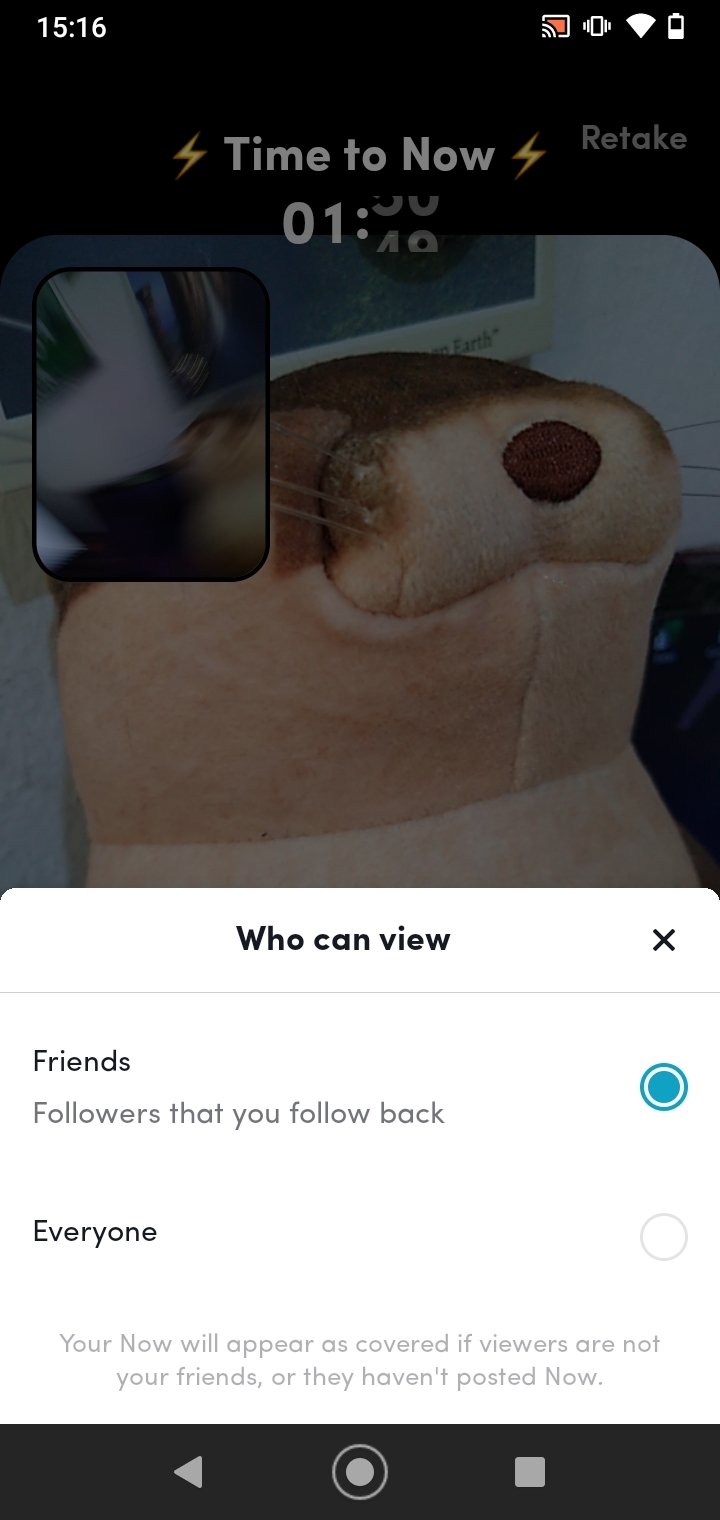Tap Retake to reshoot photo
Viewport: 720px width, 1520px height.
point(633,138)
